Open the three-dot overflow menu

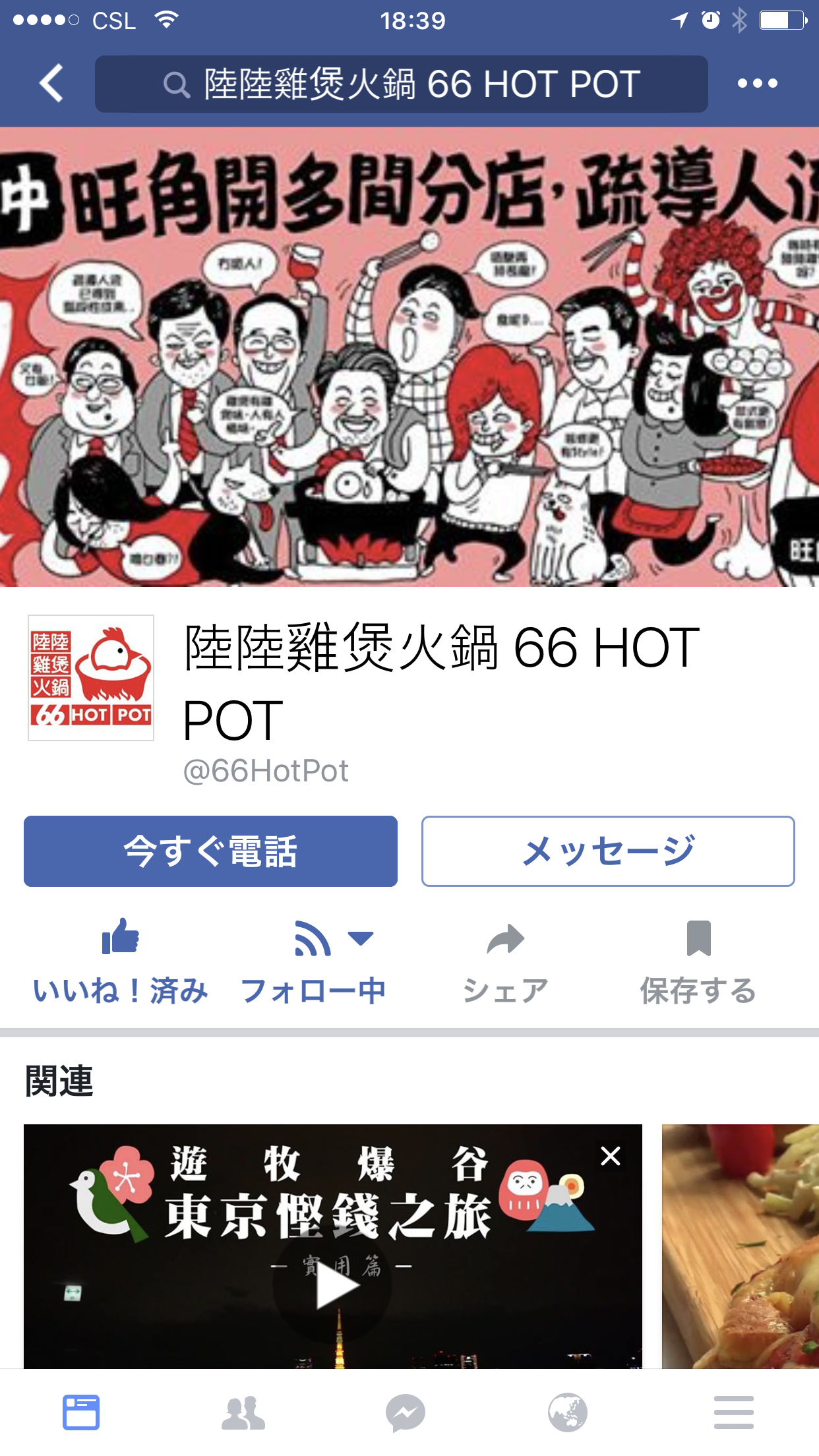[757, 83]
